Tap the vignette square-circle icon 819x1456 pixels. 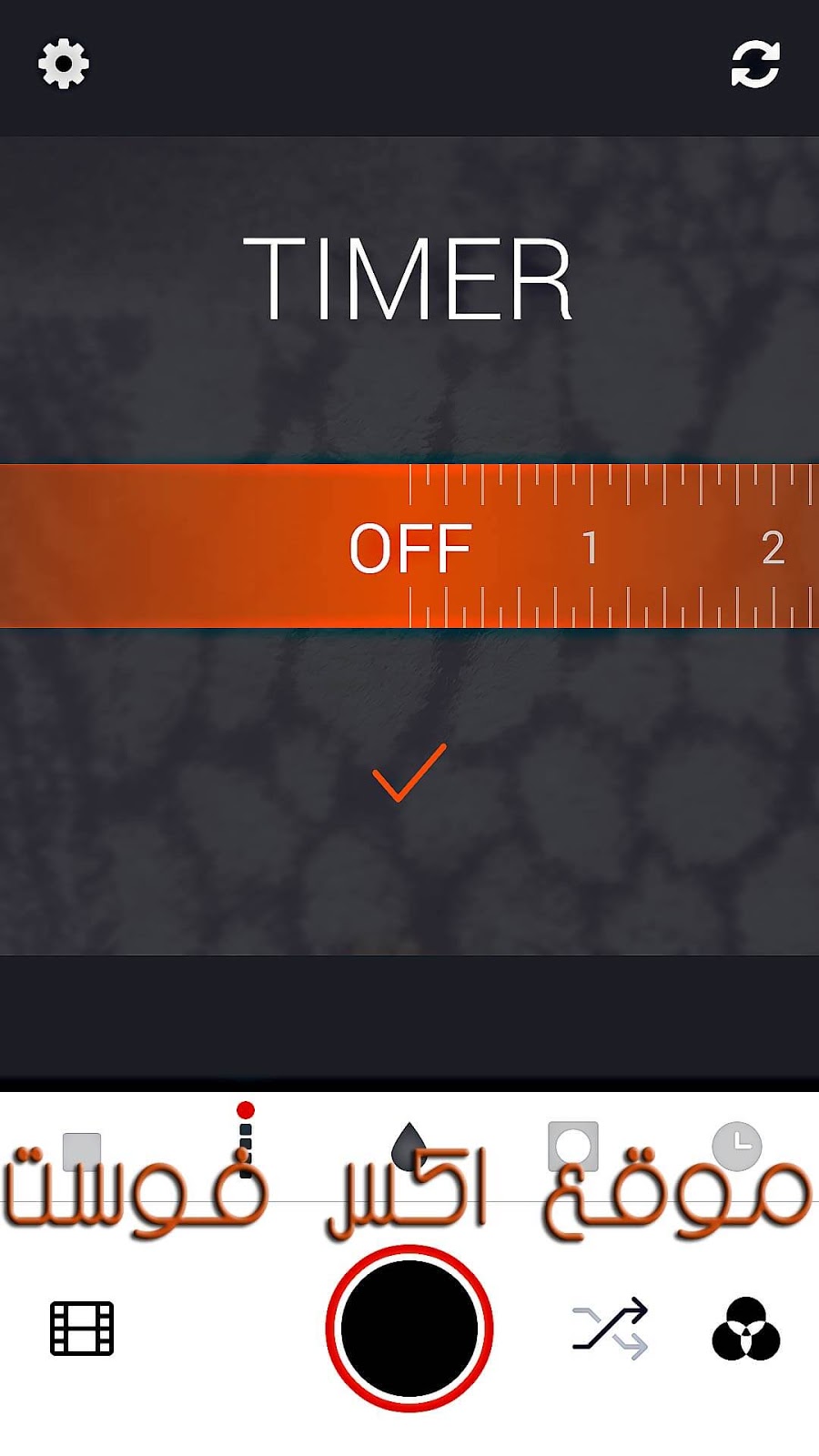pos(573,1146)
